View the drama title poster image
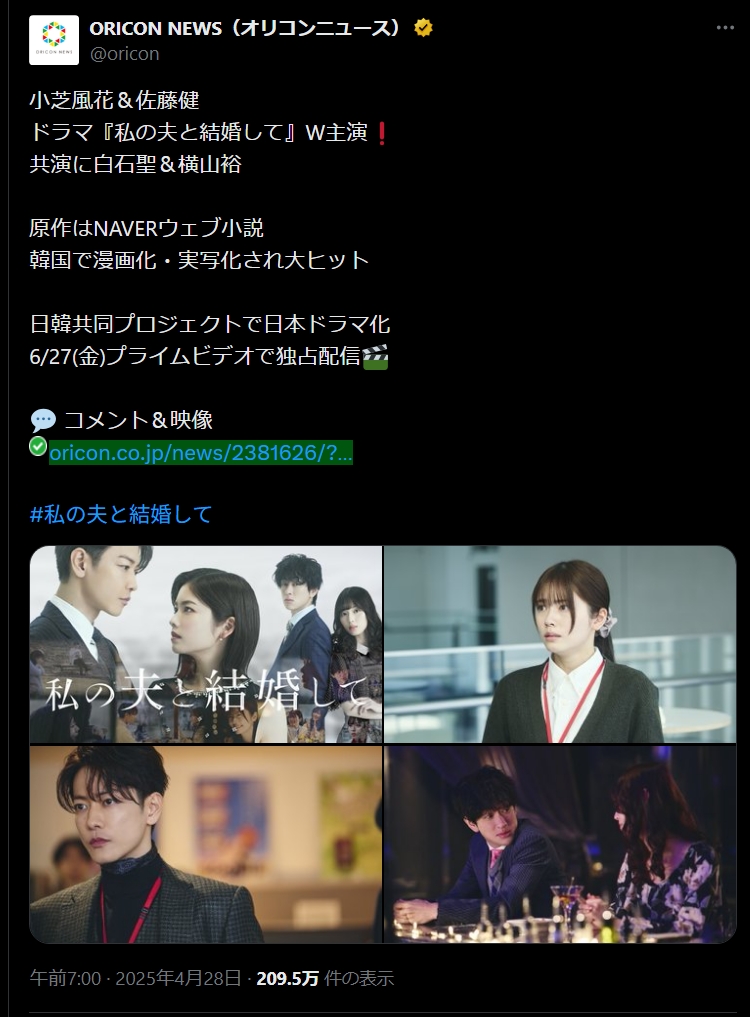This screenshot has width=750, height=1017. point(206,644)
